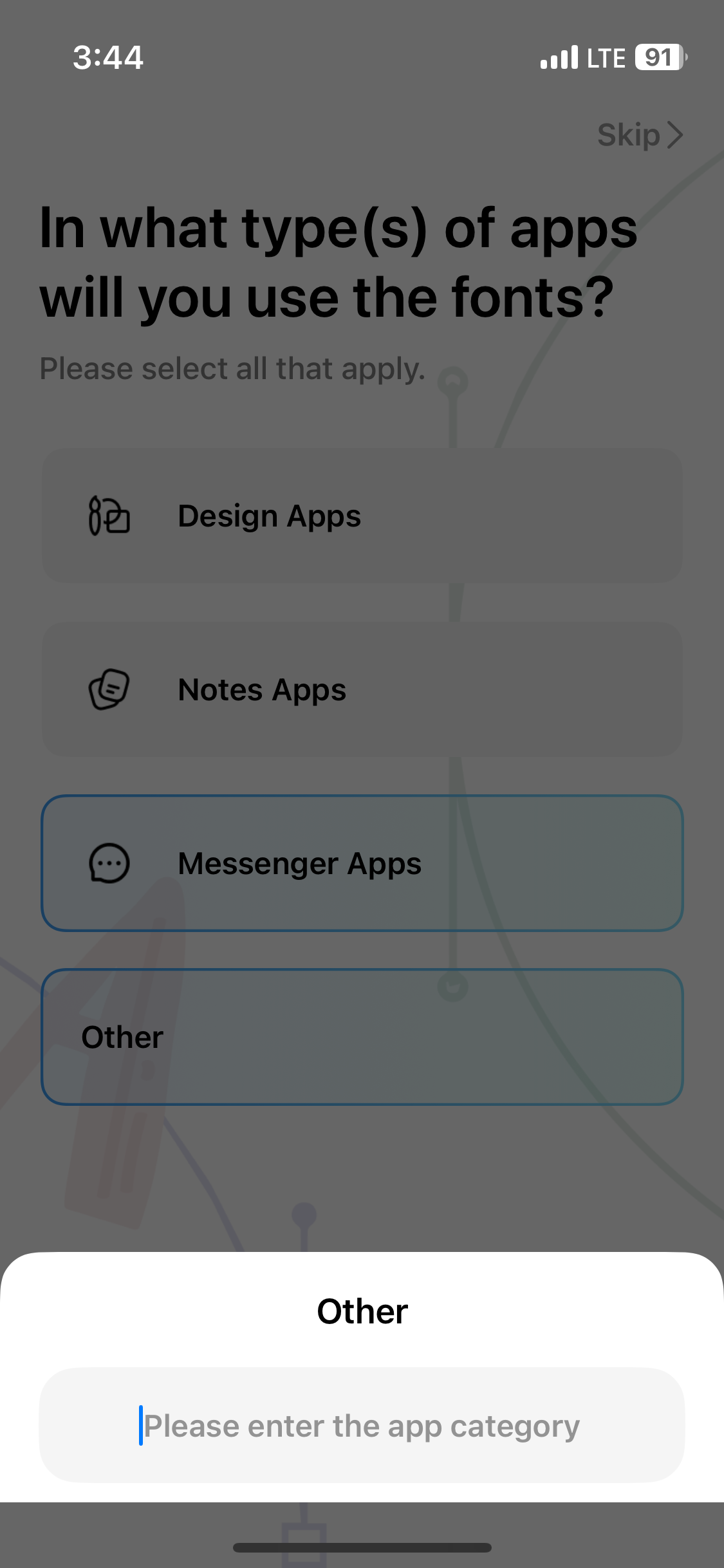The width and height of the screenshot is (724, 1568).
Task: Click the LTE network indicator
Action: (605, 57)
